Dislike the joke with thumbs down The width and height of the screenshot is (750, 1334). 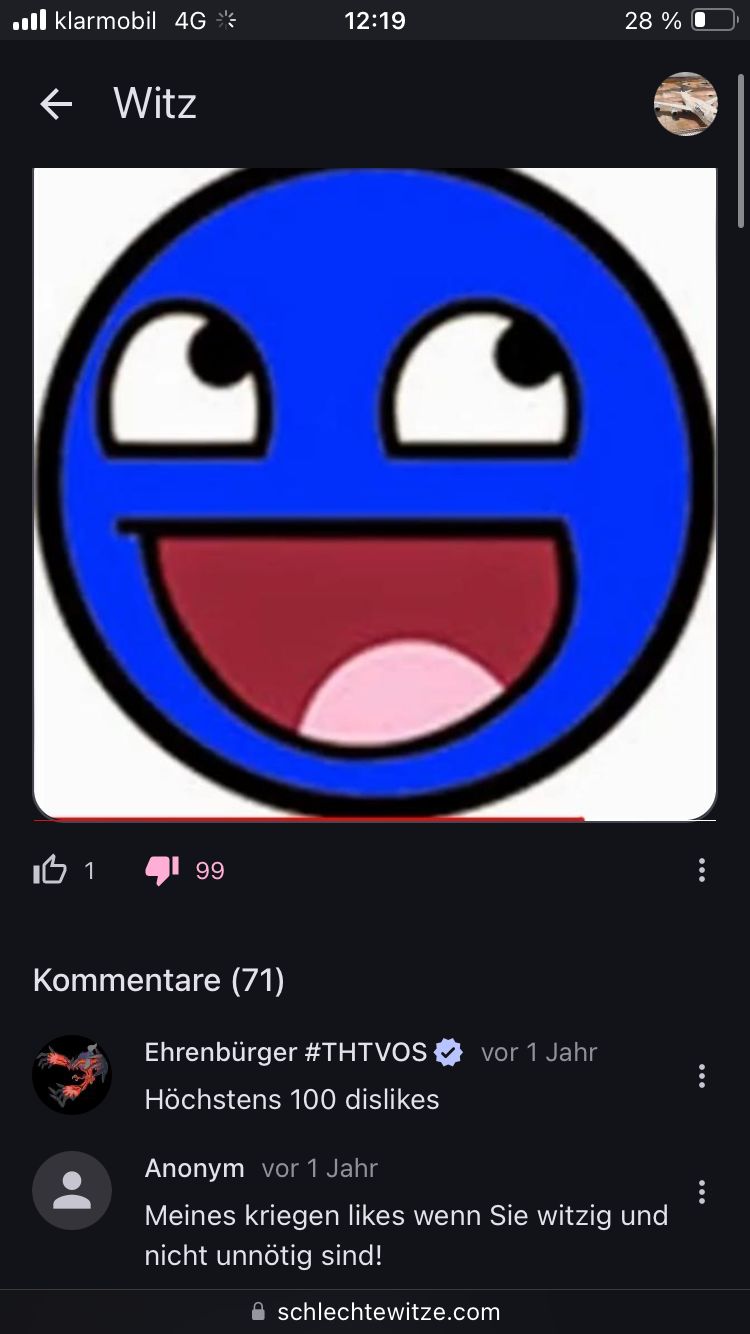[x=162, y=871]
